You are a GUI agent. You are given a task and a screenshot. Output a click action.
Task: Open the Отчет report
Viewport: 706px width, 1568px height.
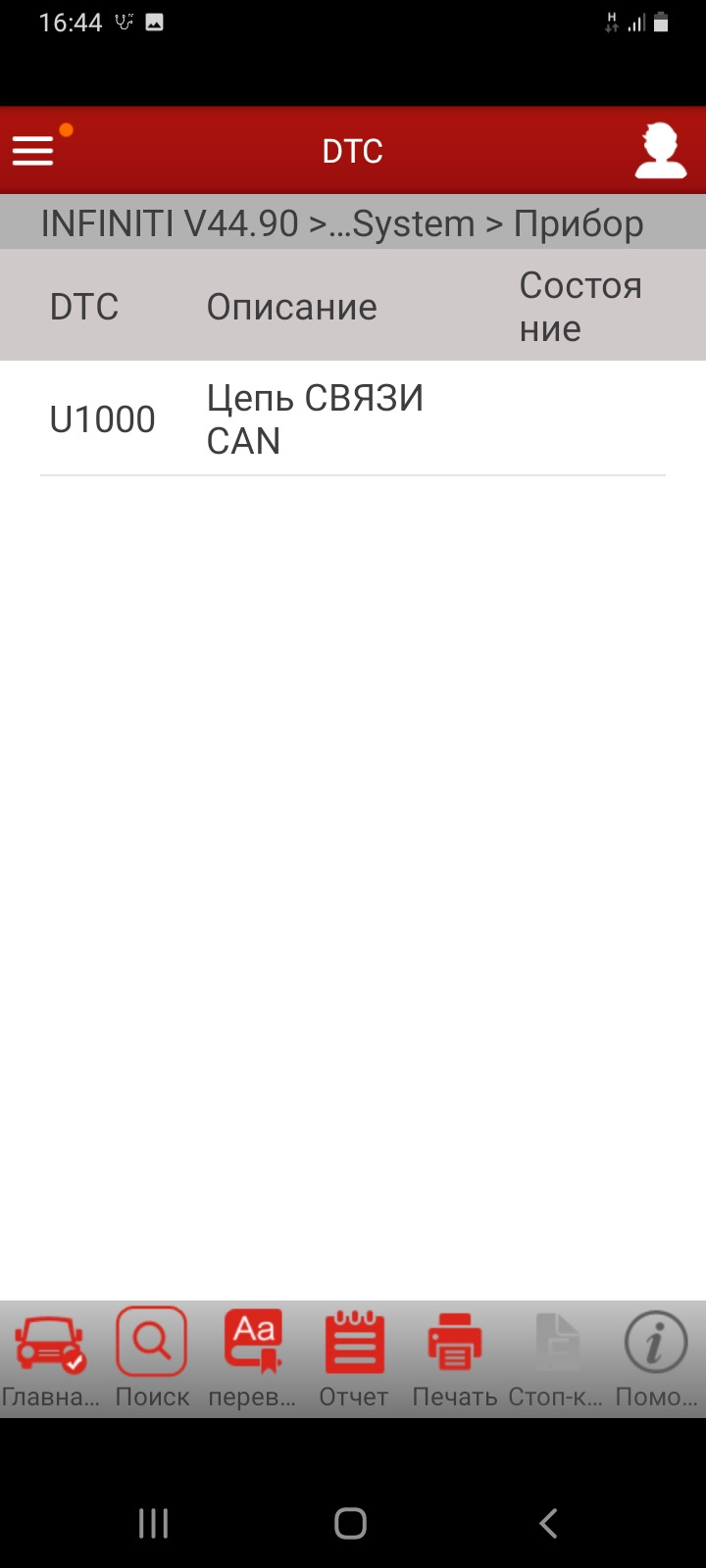[354, 1356]
